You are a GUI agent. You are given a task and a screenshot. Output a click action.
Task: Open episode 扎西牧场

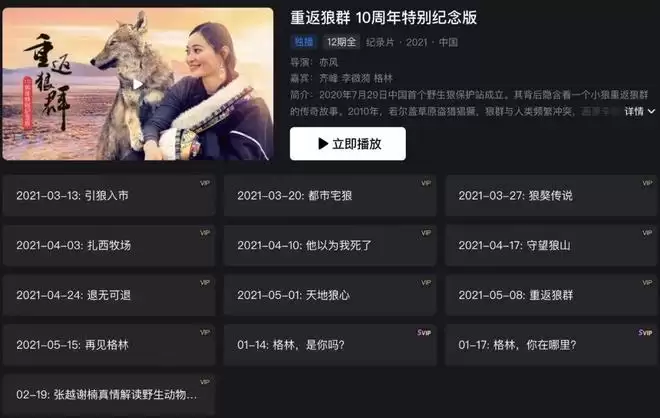[108, 245]
